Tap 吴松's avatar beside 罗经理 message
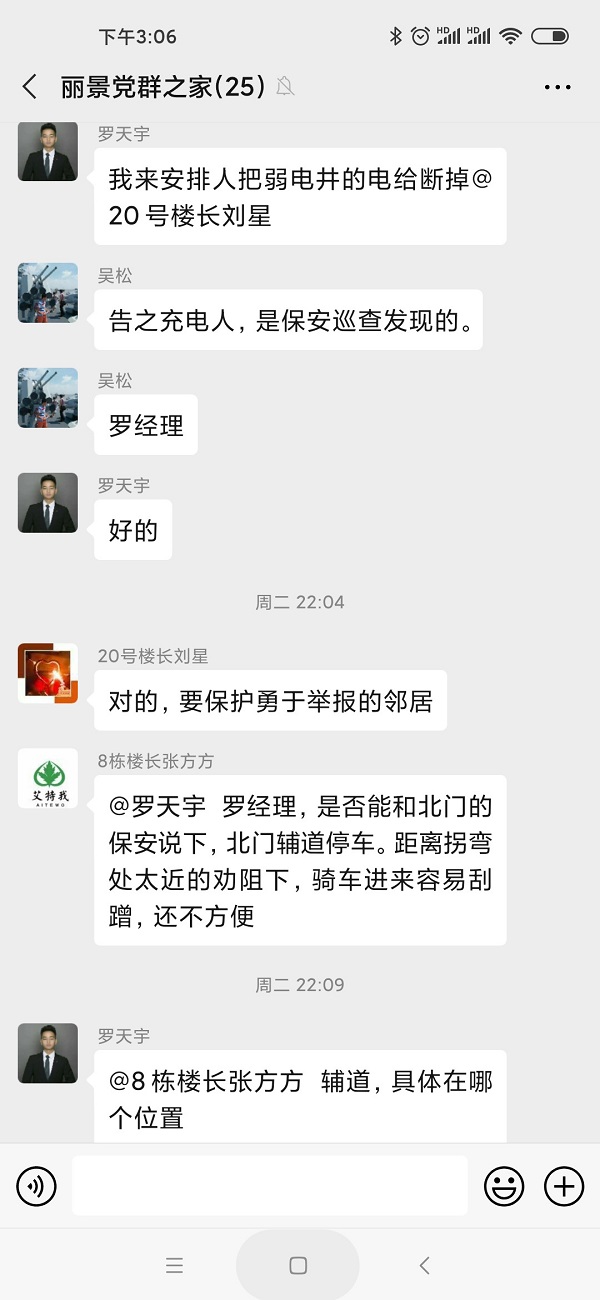The image size is (600, 1300). point(48,398)
